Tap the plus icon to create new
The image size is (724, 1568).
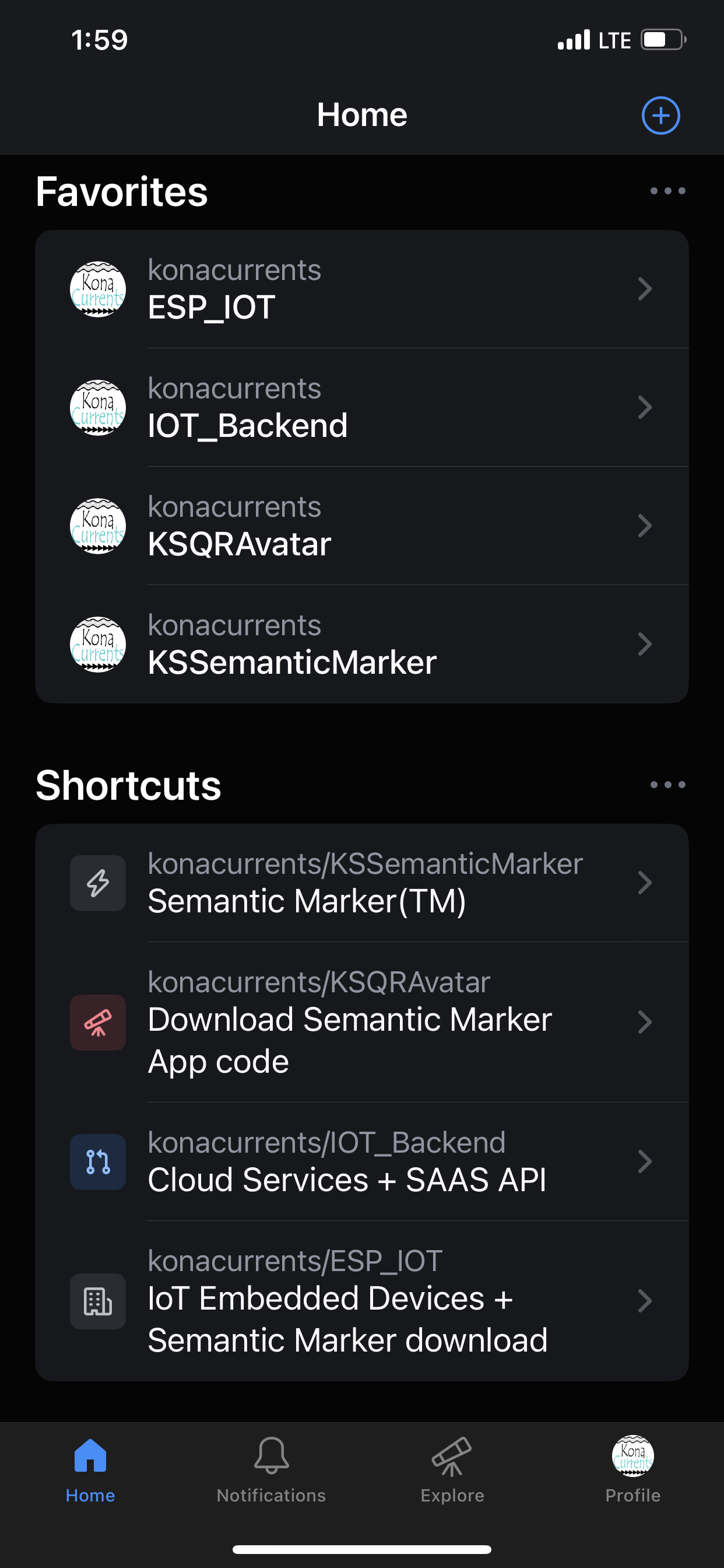coord(660,116)
